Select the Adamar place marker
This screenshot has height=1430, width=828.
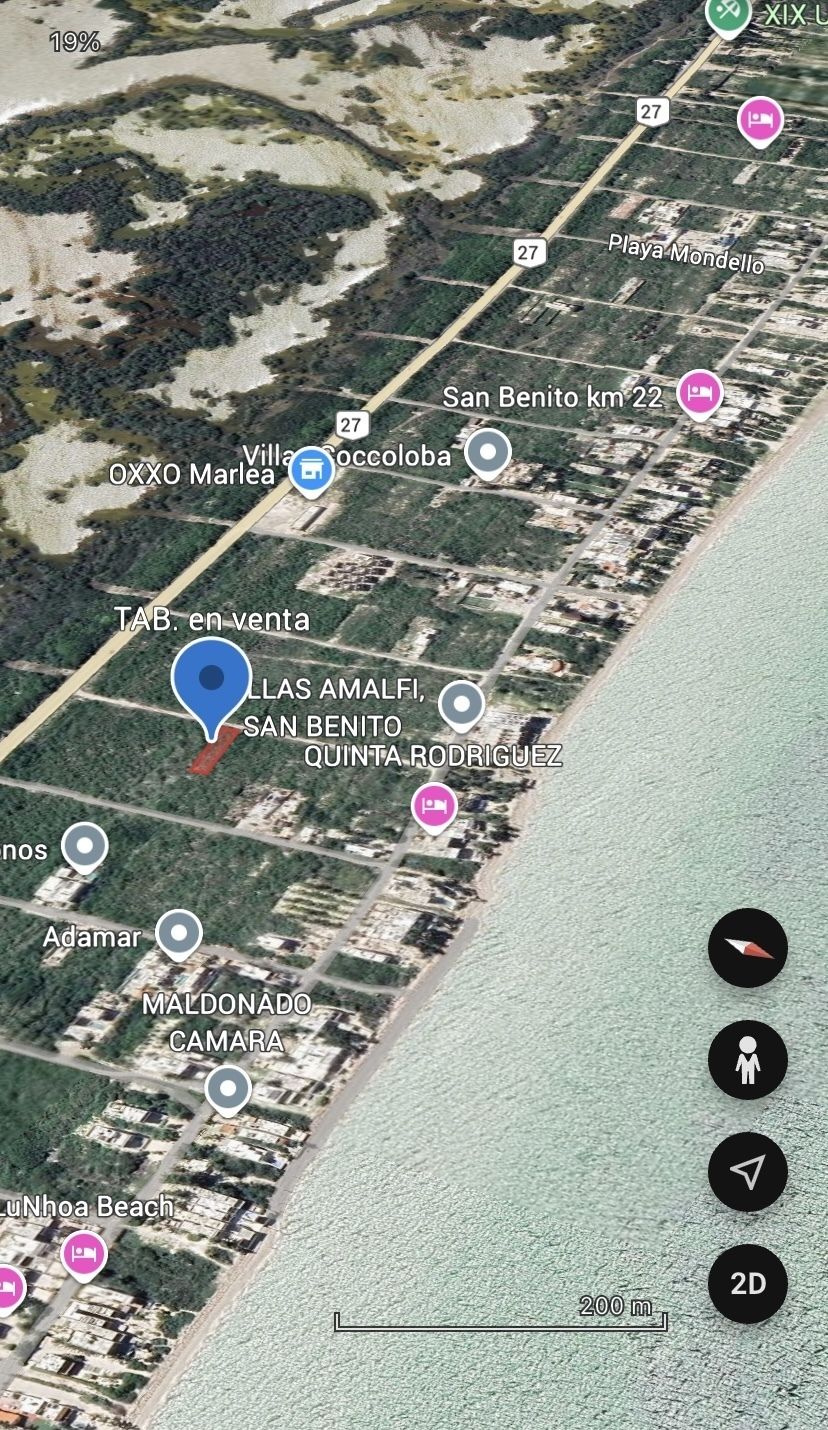click(179, 935)
